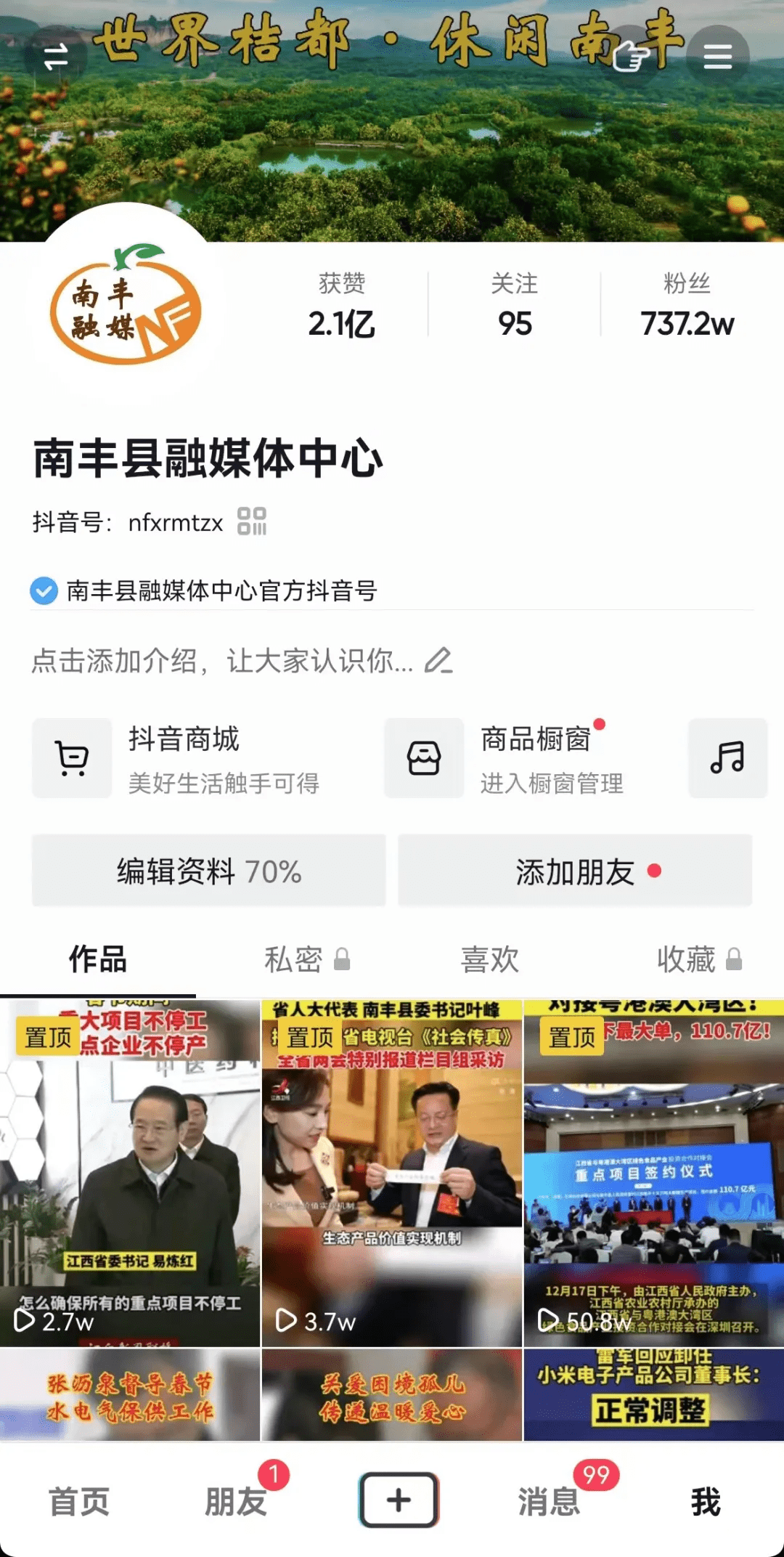
Task: Switch to the 喜欢 liked videos tab
Action: click(x=490, y=959)
